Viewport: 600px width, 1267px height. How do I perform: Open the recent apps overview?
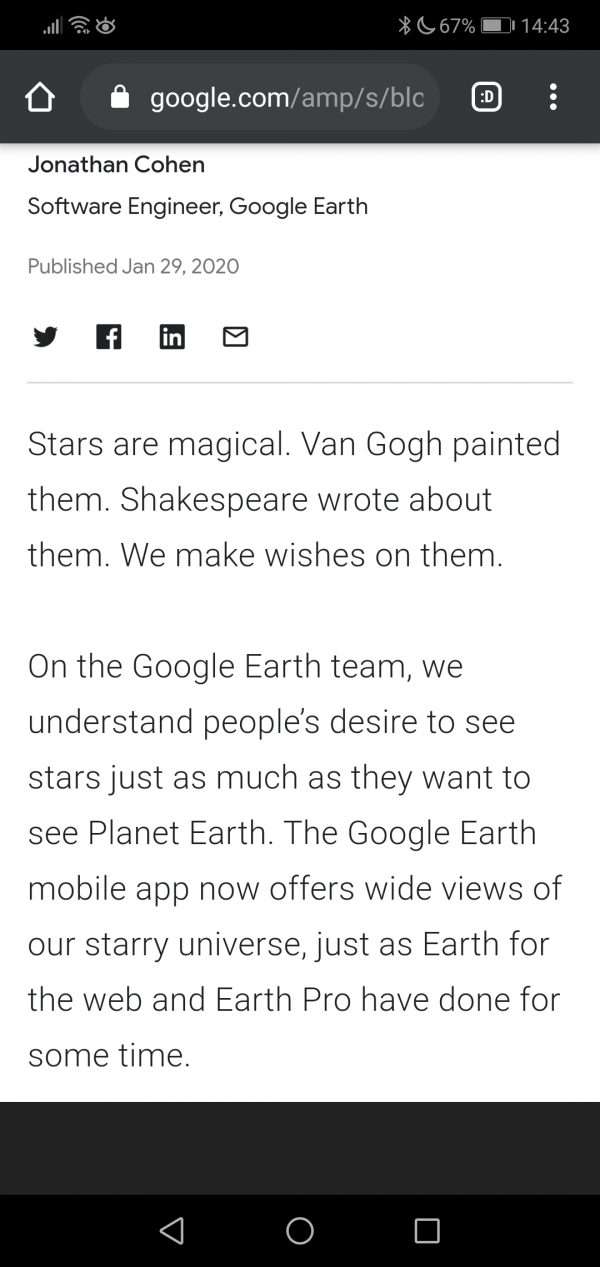(x=427, y=1230)
